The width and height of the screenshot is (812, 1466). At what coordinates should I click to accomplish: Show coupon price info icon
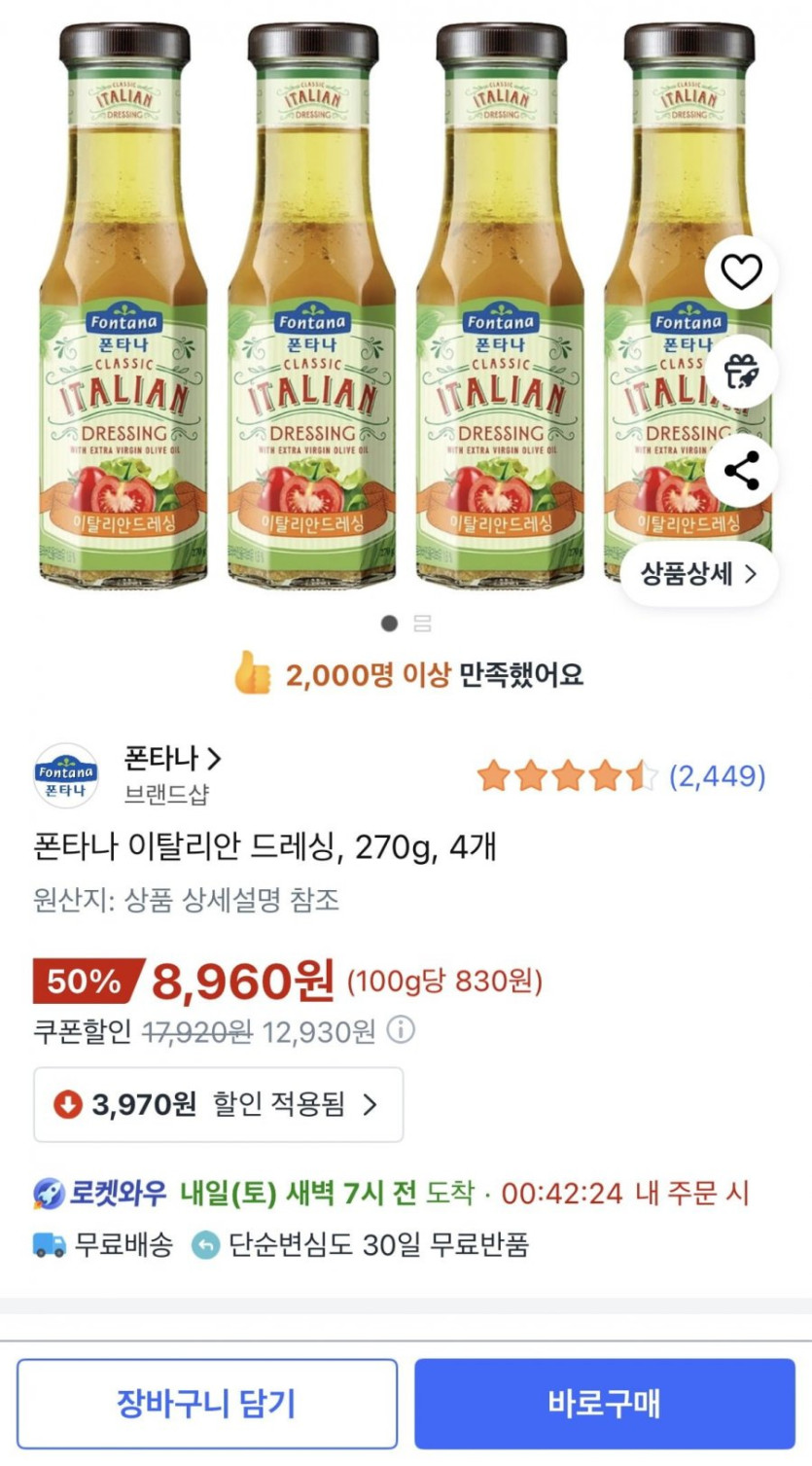[401, 1030]
